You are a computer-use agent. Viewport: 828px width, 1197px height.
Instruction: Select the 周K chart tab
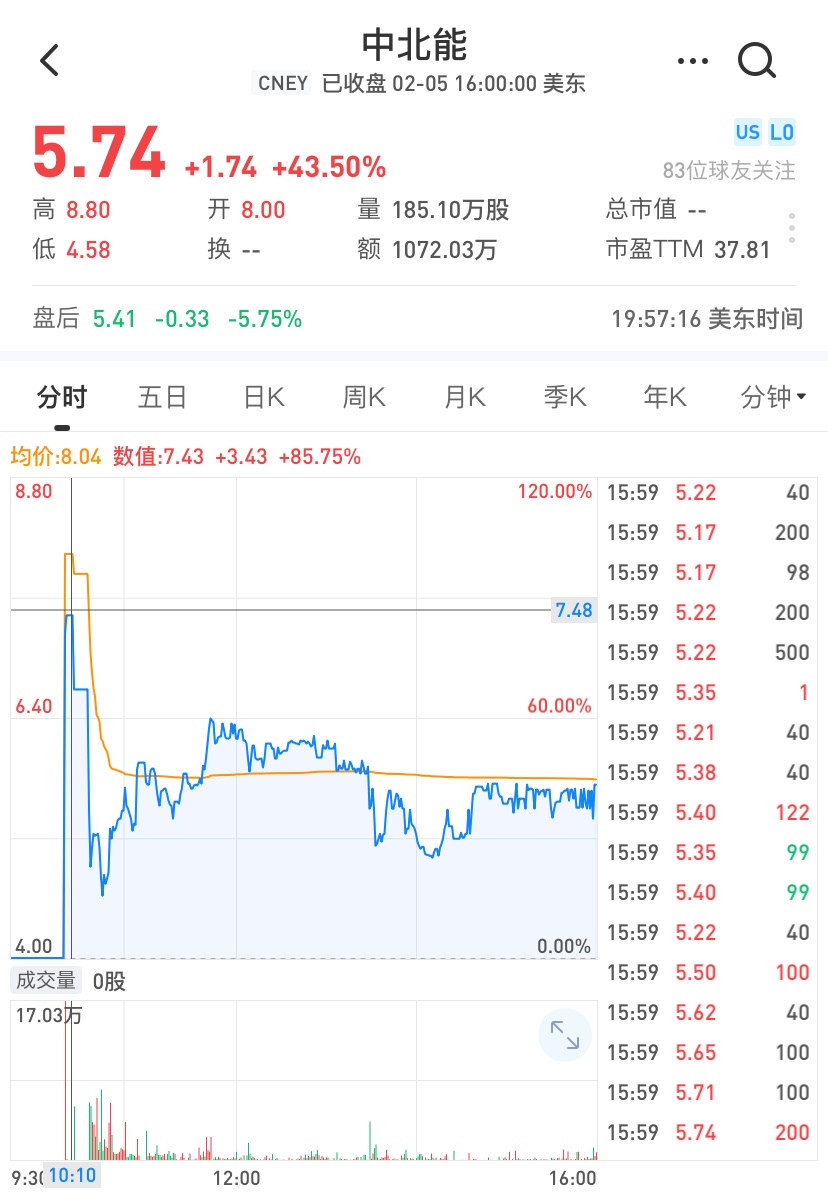[364, 397]
